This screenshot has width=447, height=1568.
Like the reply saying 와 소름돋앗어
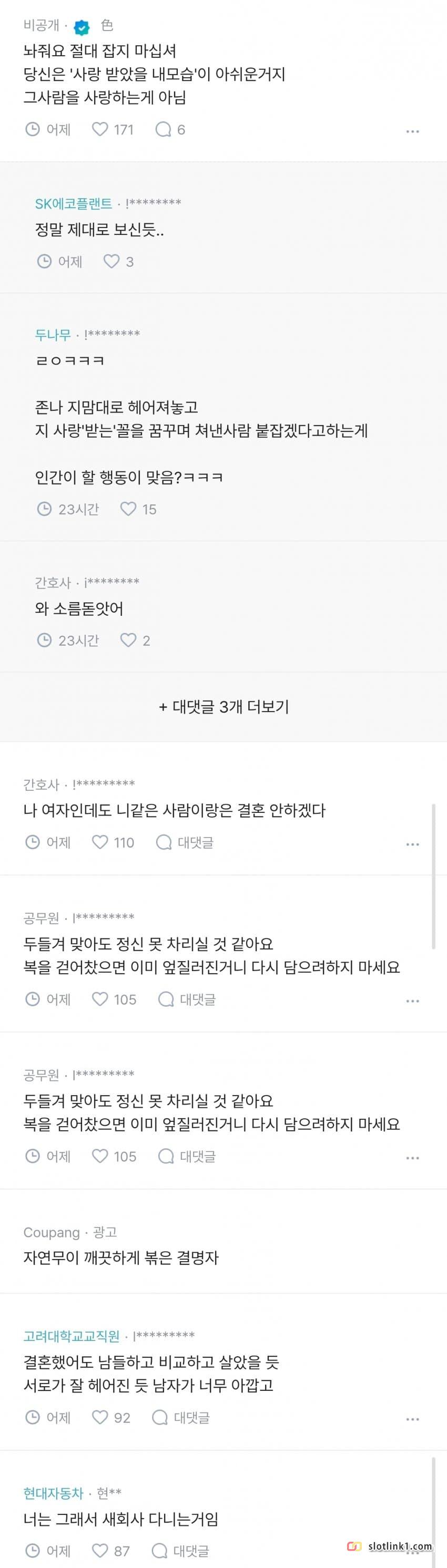point(128,641)
